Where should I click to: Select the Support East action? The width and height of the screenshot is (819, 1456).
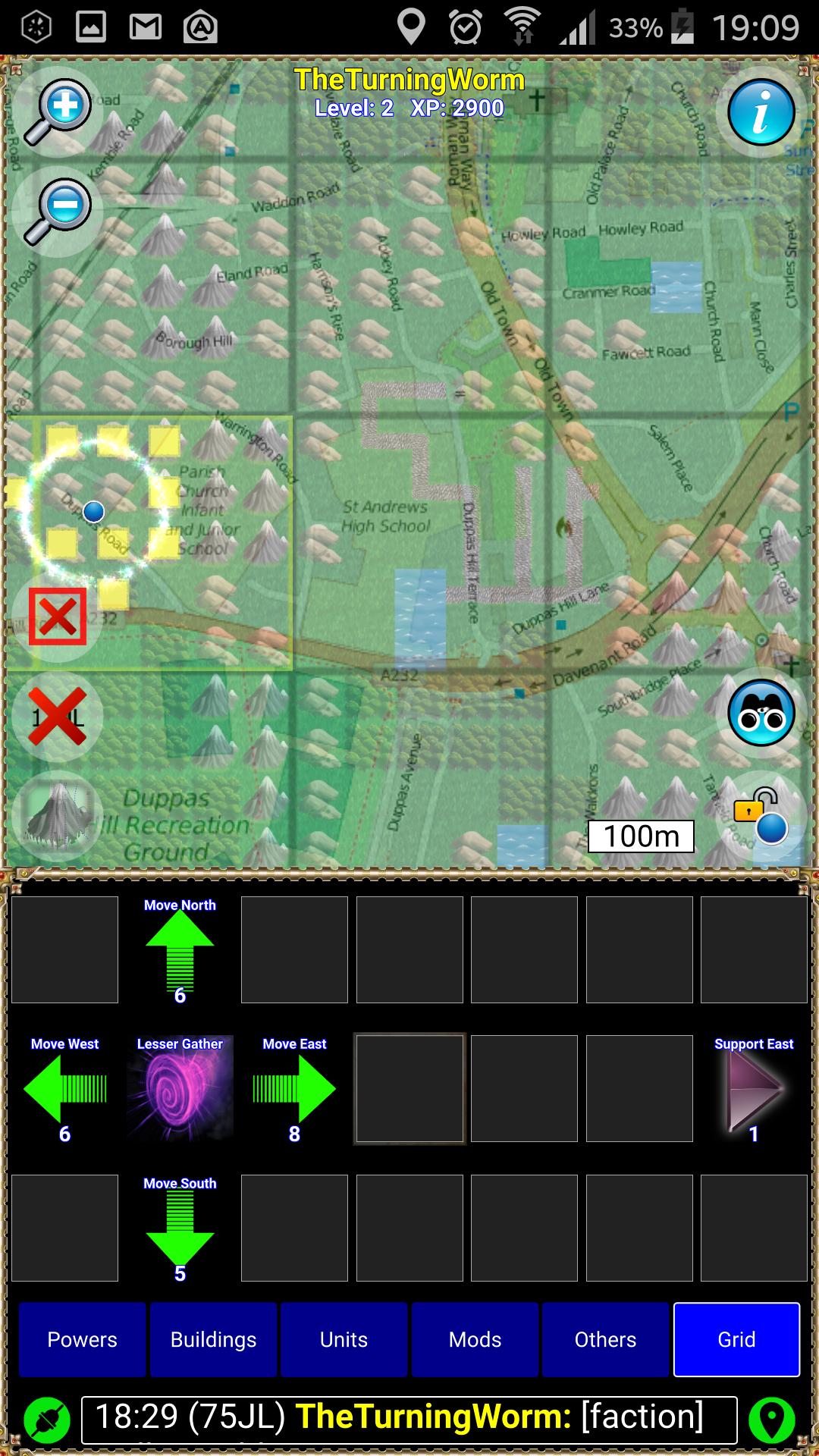point(754,1089)
